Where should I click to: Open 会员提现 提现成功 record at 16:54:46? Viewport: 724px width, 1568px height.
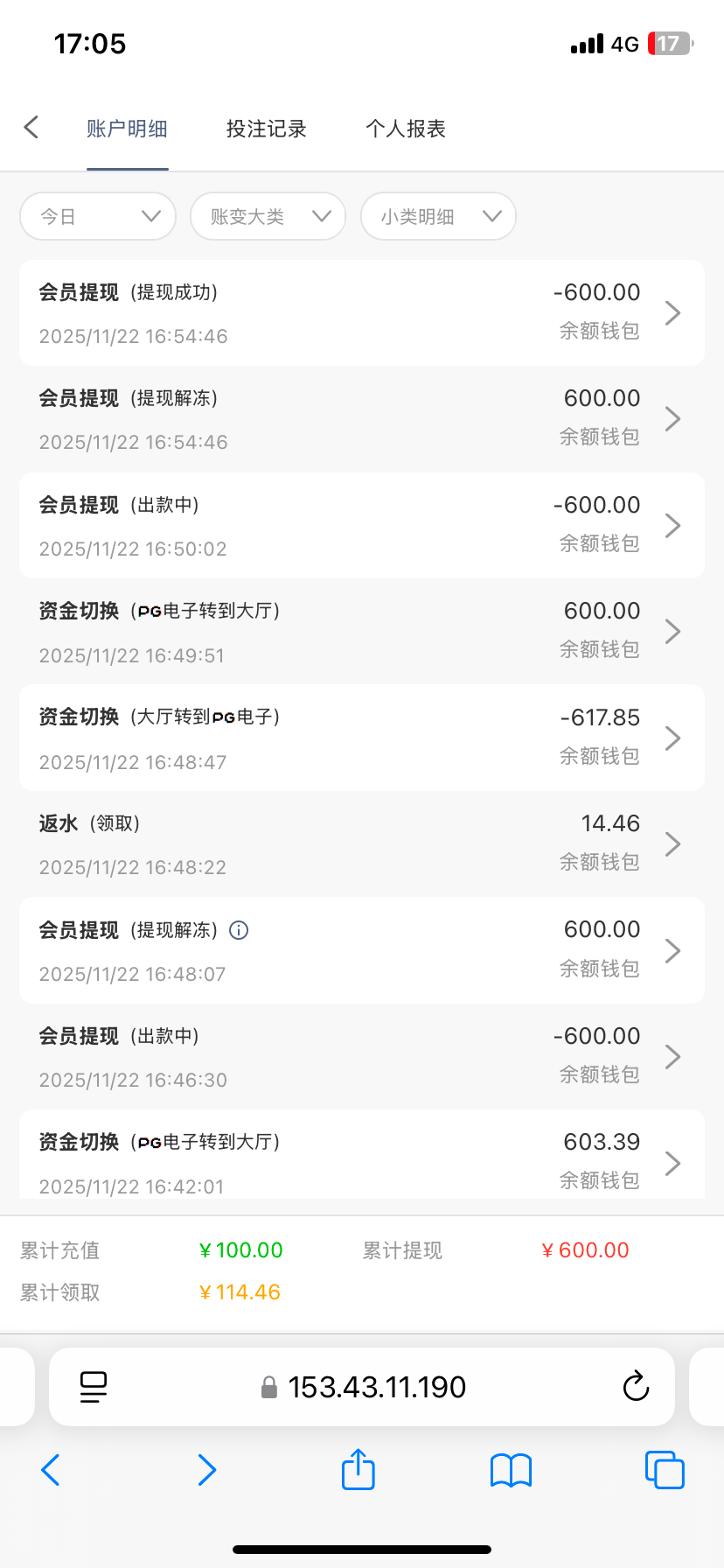pyautogui.click(x=361, y=312)
